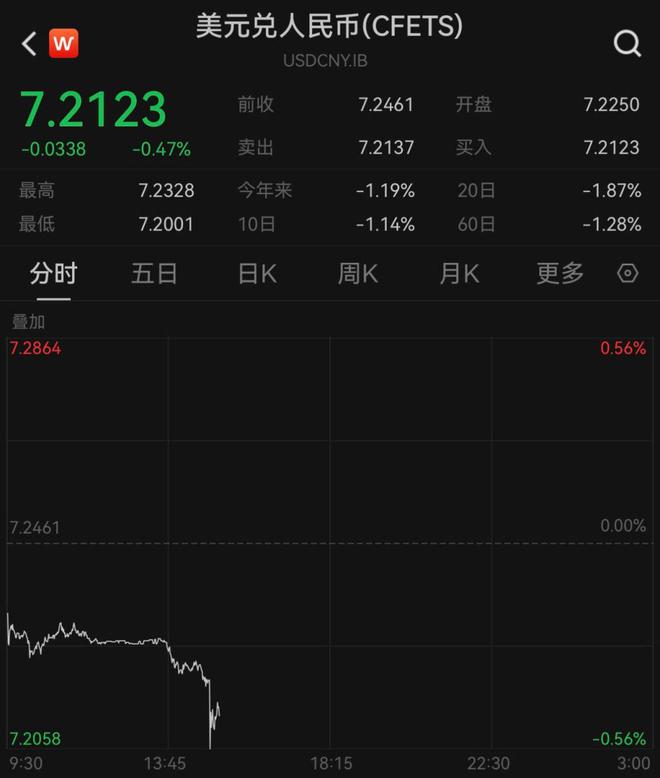This screenshot has width=660, height=778.
Task: Select the 周K chart tab
Action: click(x=358, y=273)
